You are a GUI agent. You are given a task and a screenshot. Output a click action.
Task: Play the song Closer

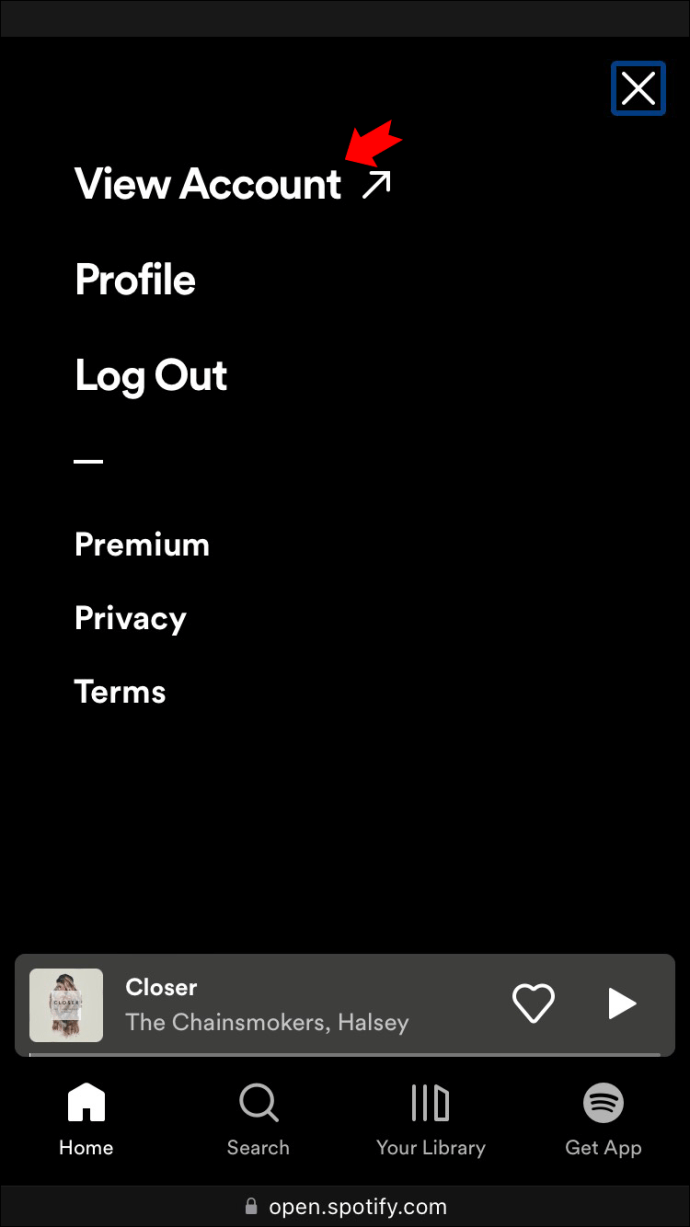point(622,1004)
